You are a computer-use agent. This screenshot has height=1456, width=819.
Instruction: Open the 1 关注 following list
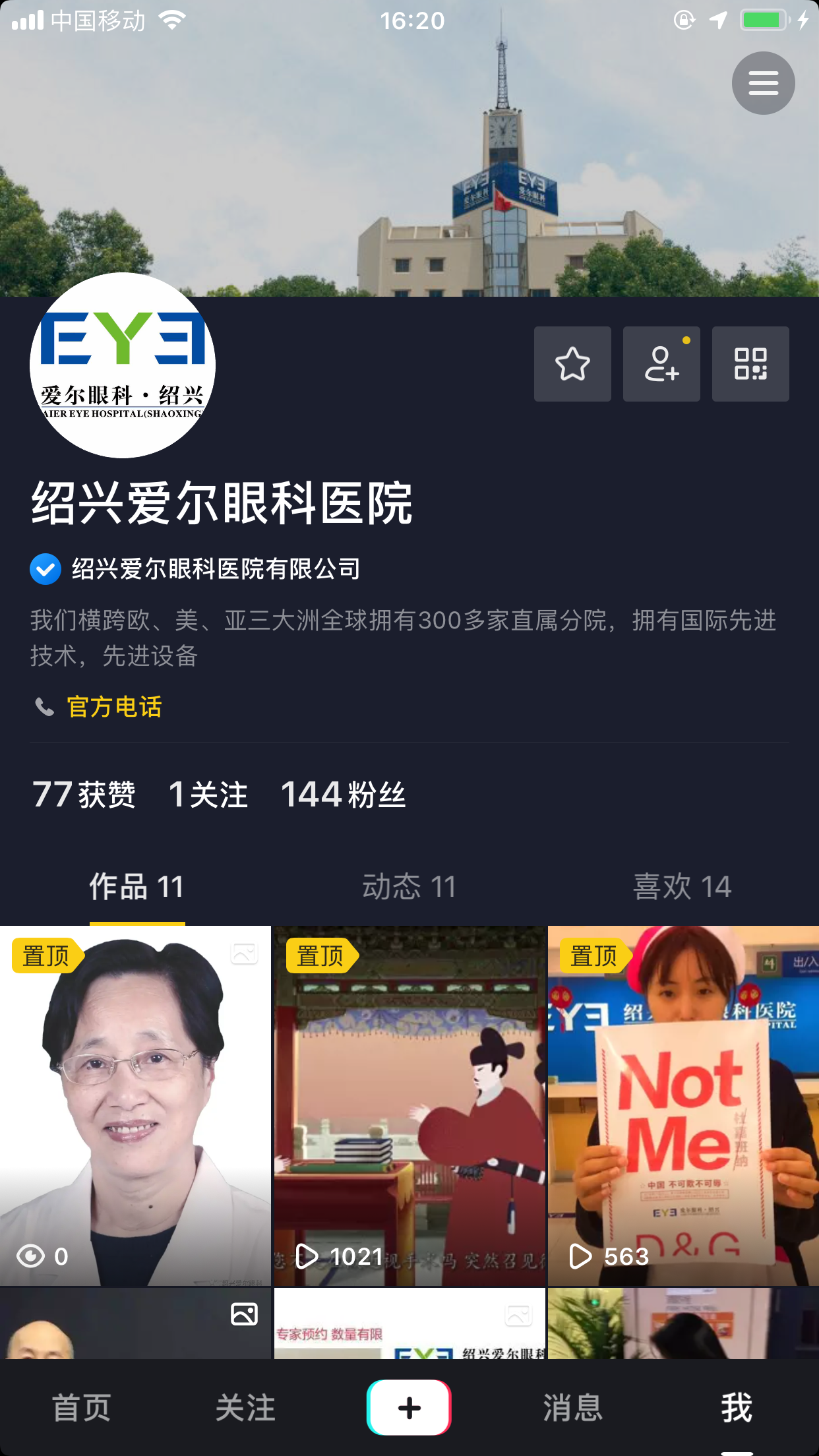[x=208, y=794]
